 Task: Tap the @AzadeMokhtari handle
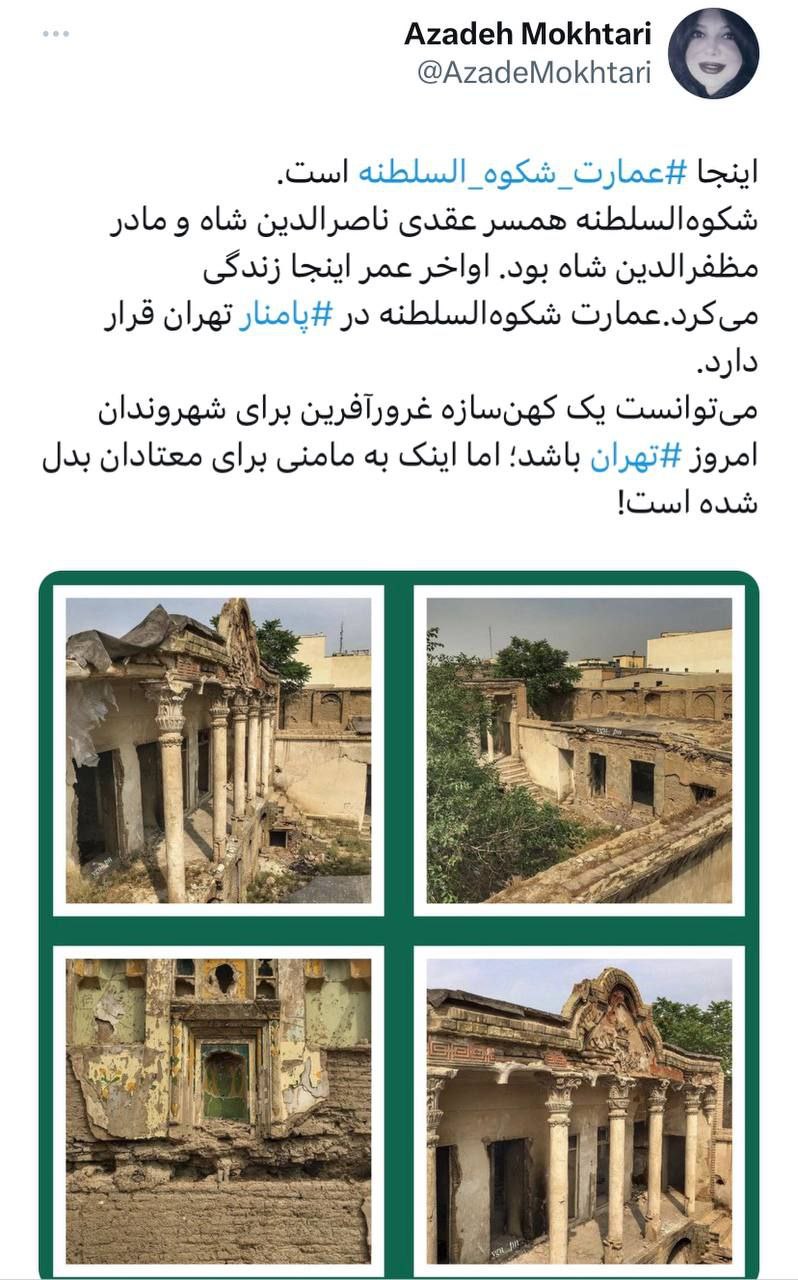533,73
